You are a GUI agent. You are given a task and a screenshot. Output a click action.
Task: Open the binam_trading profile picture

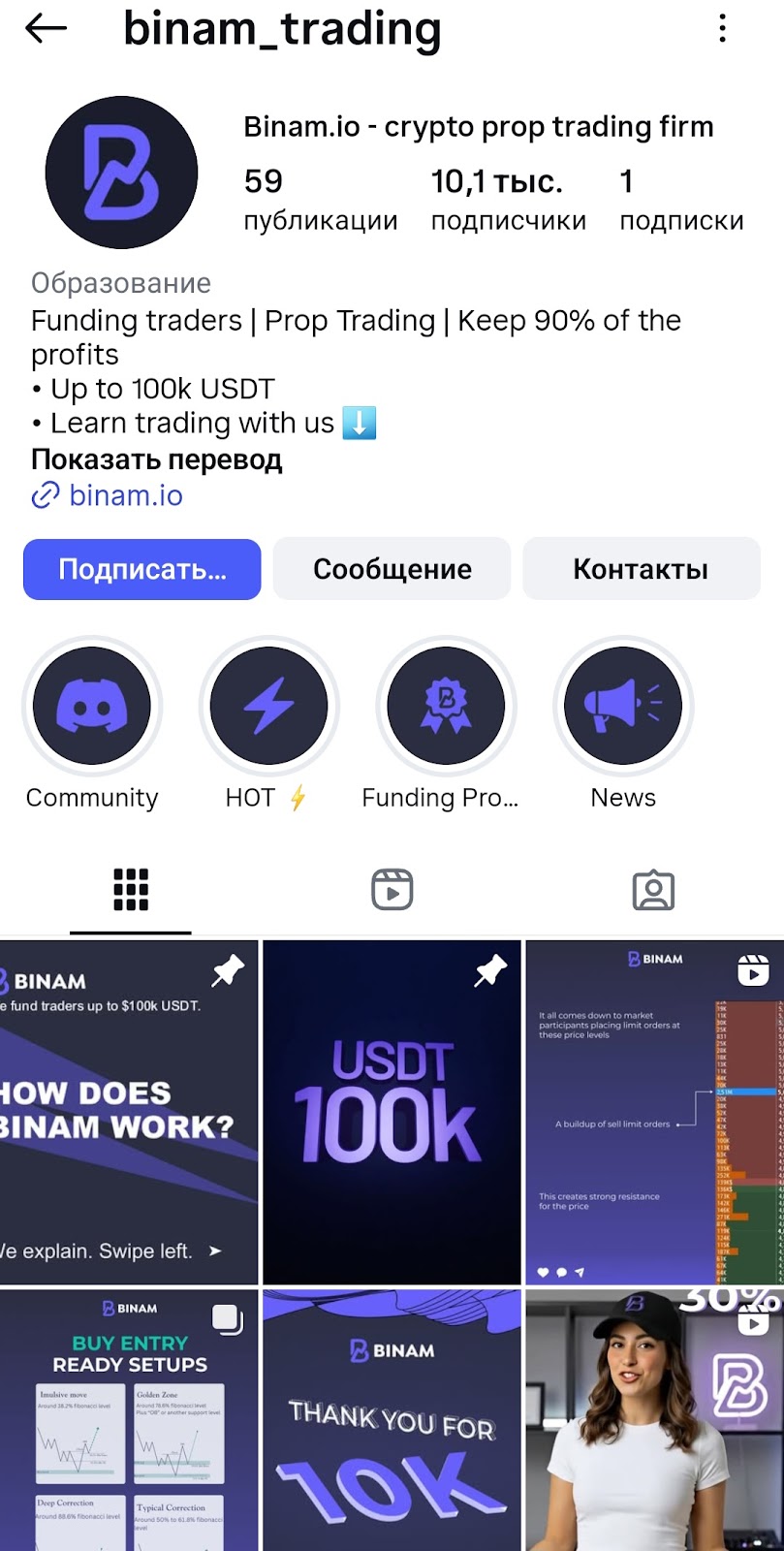click(121, 173)
